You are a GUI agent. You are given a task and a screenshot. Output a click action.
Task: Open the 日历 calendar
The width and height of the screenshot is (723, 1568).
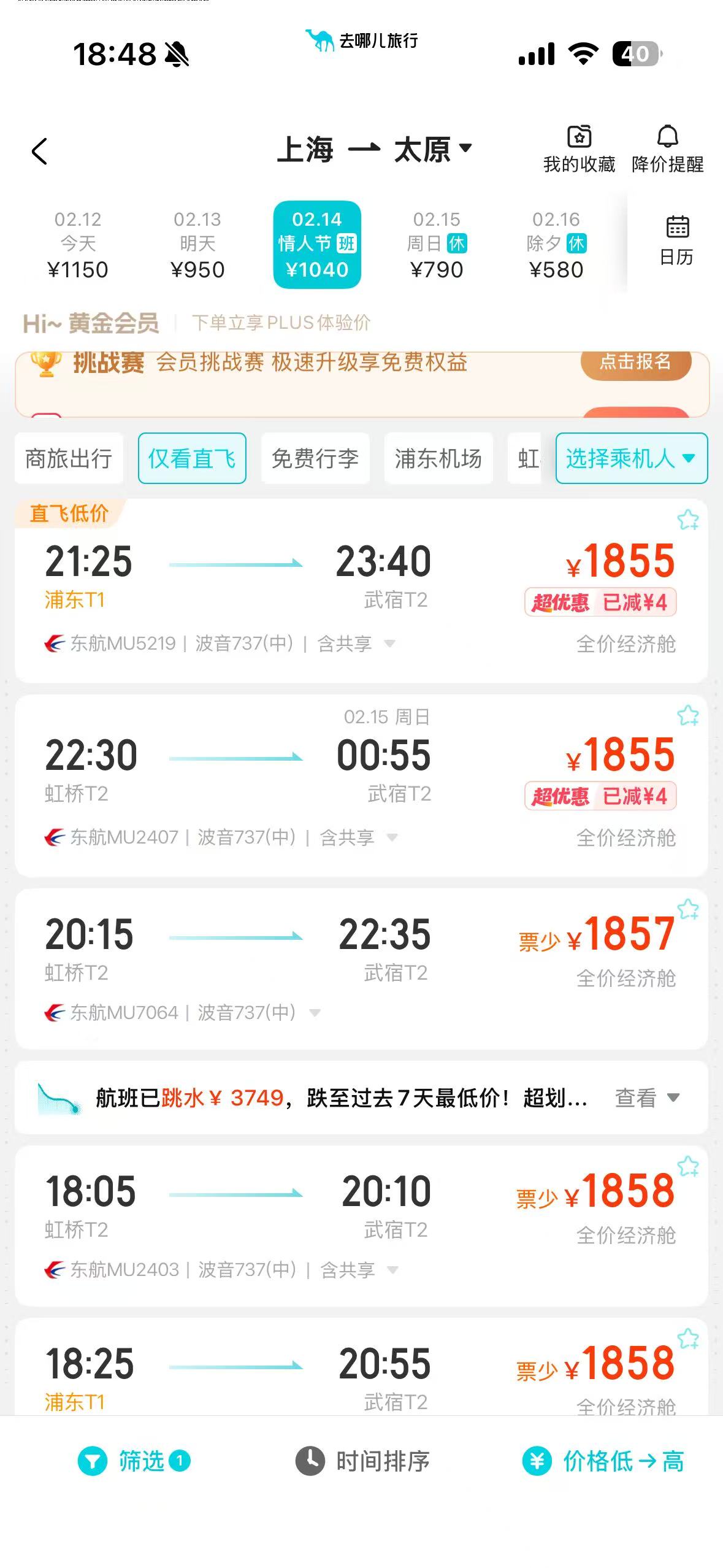676,240
